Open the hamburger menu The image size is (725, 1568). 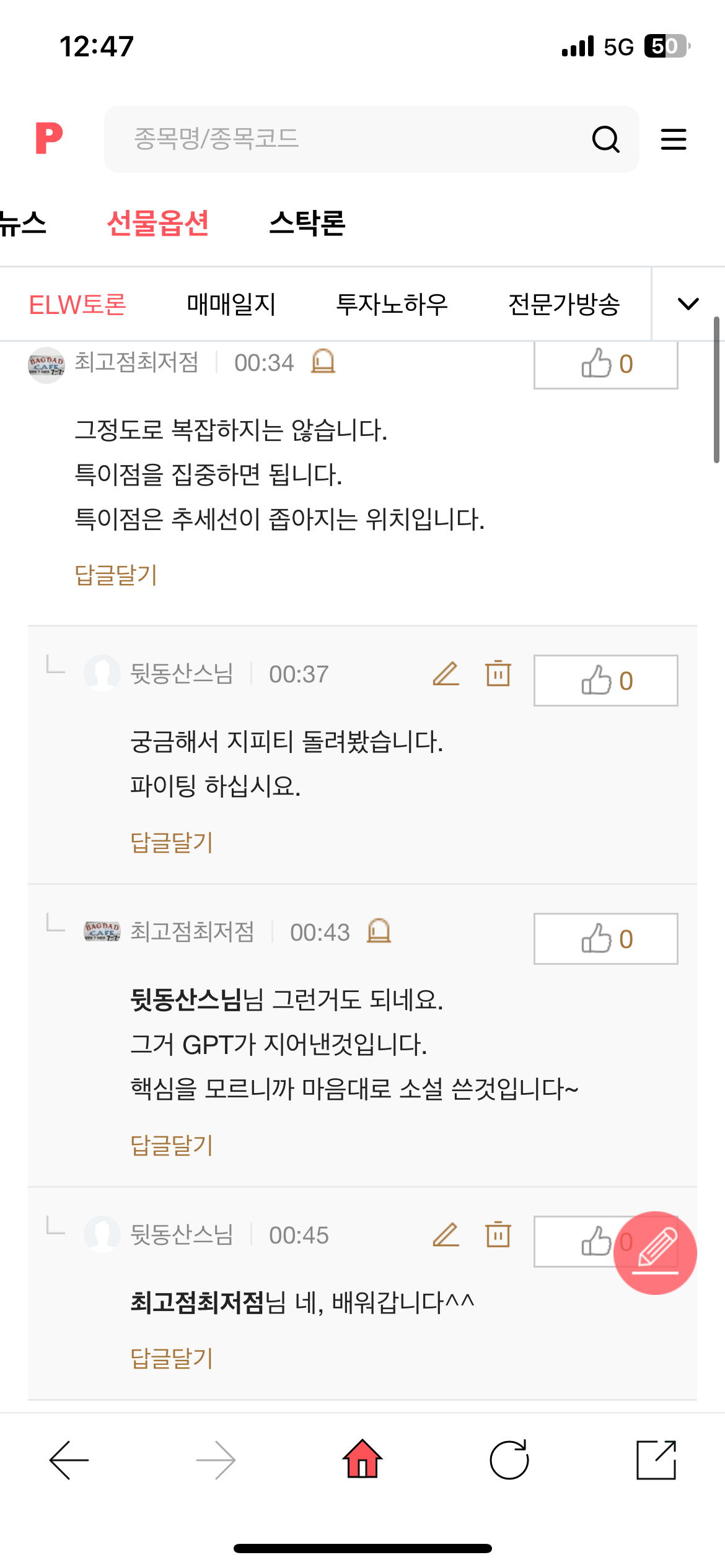[x=673, y=139]
